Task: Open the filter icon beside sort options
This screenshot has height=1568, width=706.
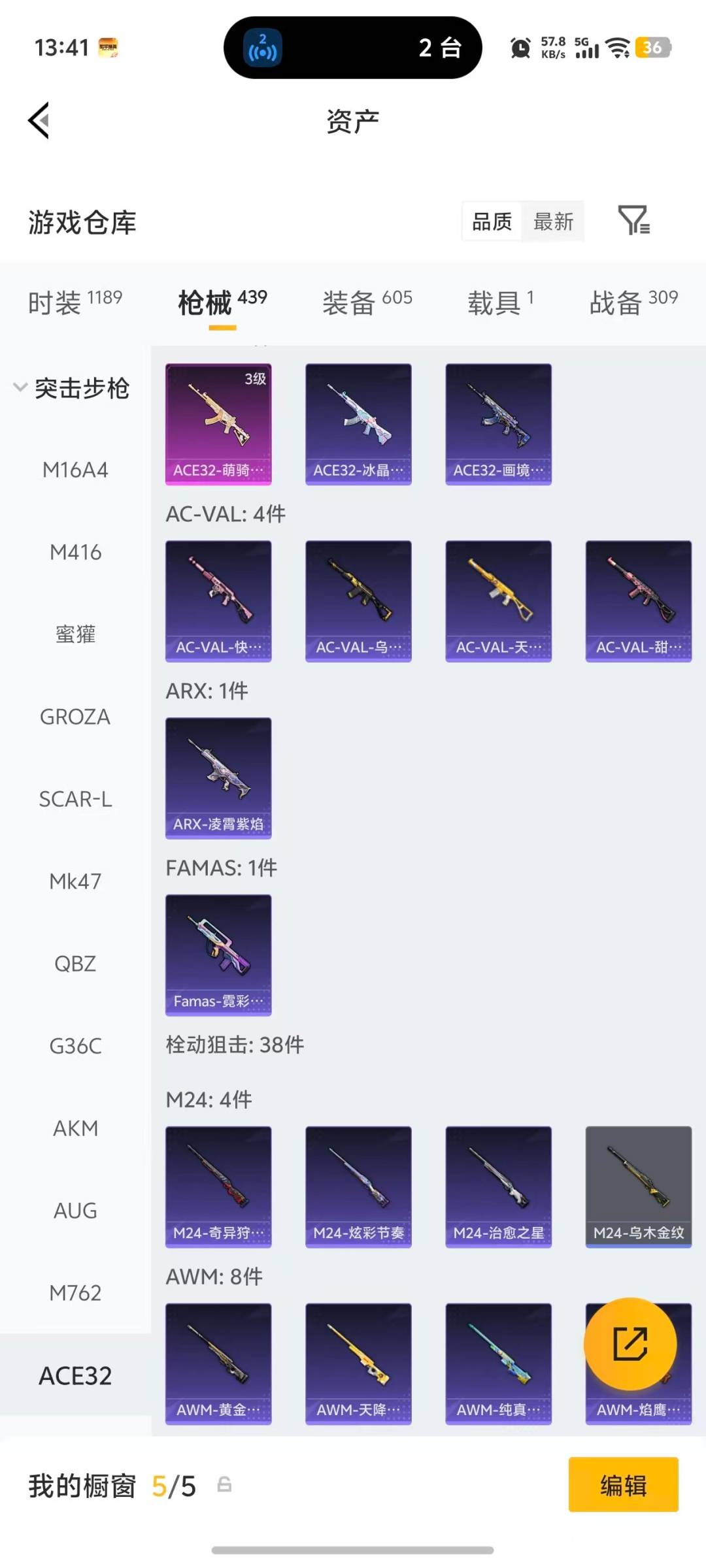Action: [x=633, y=221]
